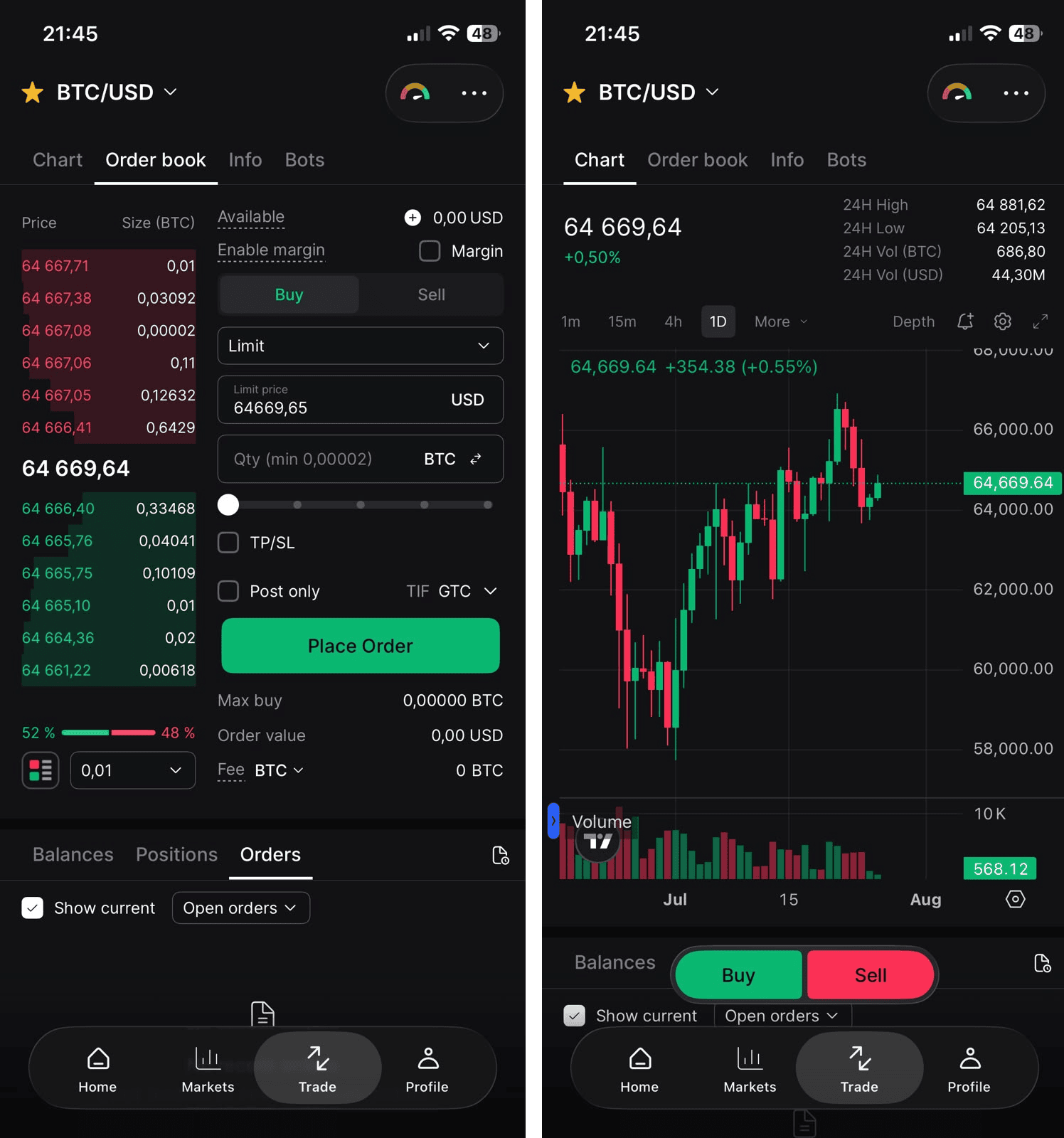Create a price alert via bell icon
1064x1138 pixels.
pyautogui.click(x=965, y=321)
